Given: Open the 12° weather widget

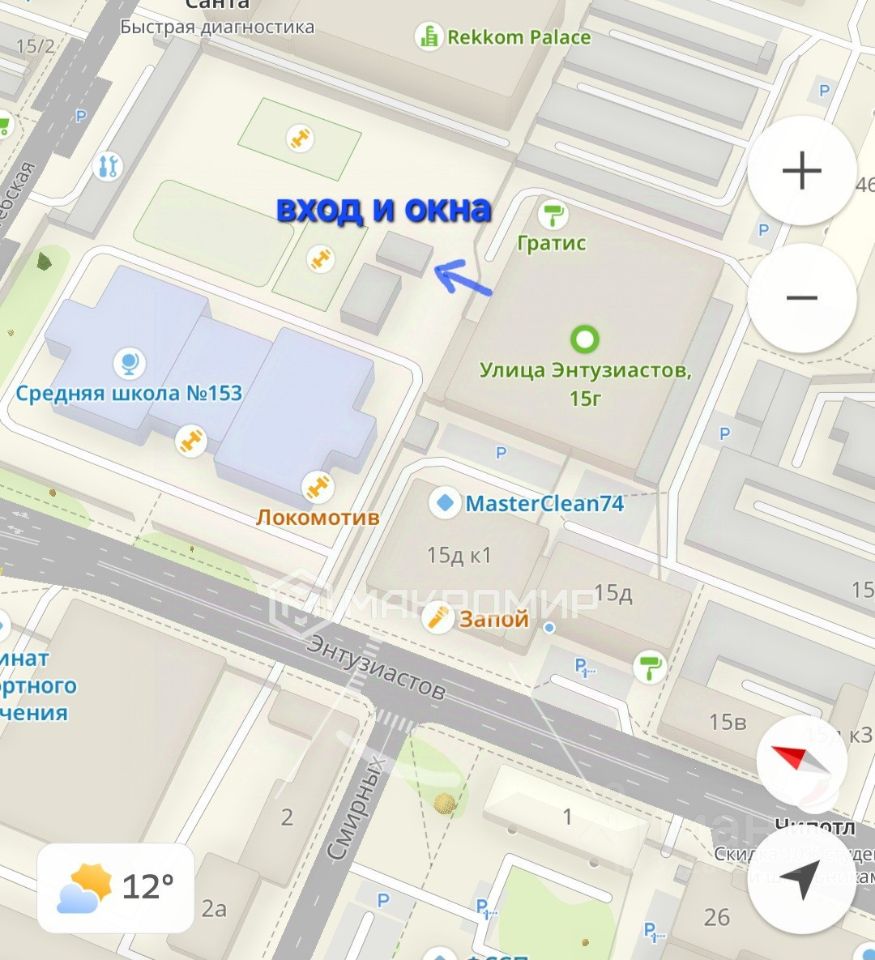Looking at the screenshot, I should click(116, 887).
